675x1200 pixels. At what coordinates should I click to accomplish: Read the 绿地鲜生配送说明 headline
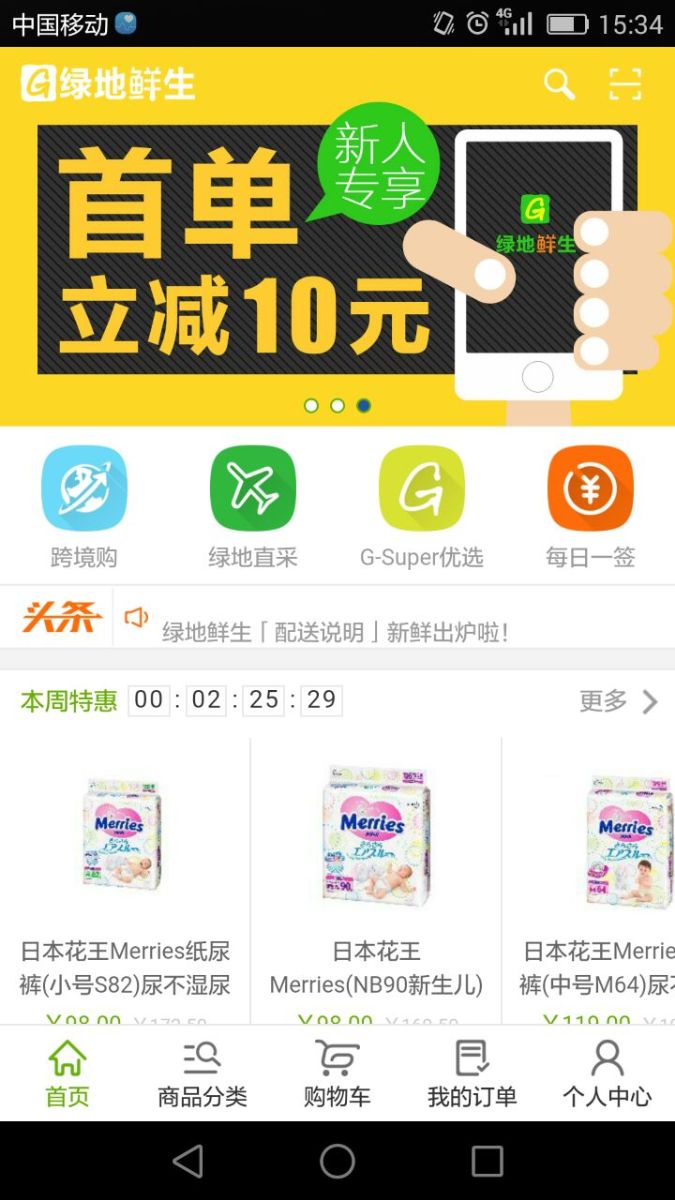(x=335, y=632)
